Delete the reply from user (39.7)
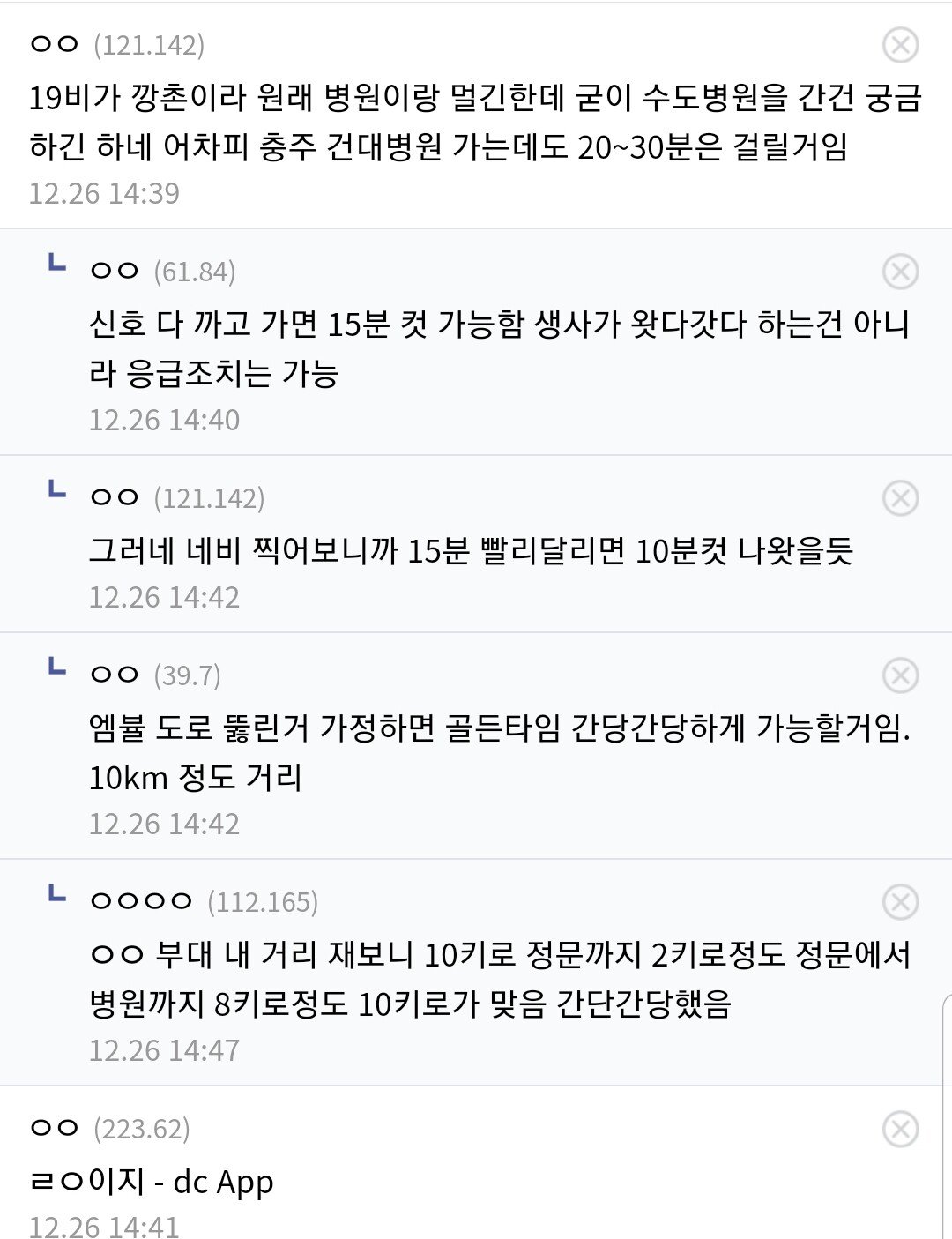This screenshot has height=1239, width=952. coord(900,675)
